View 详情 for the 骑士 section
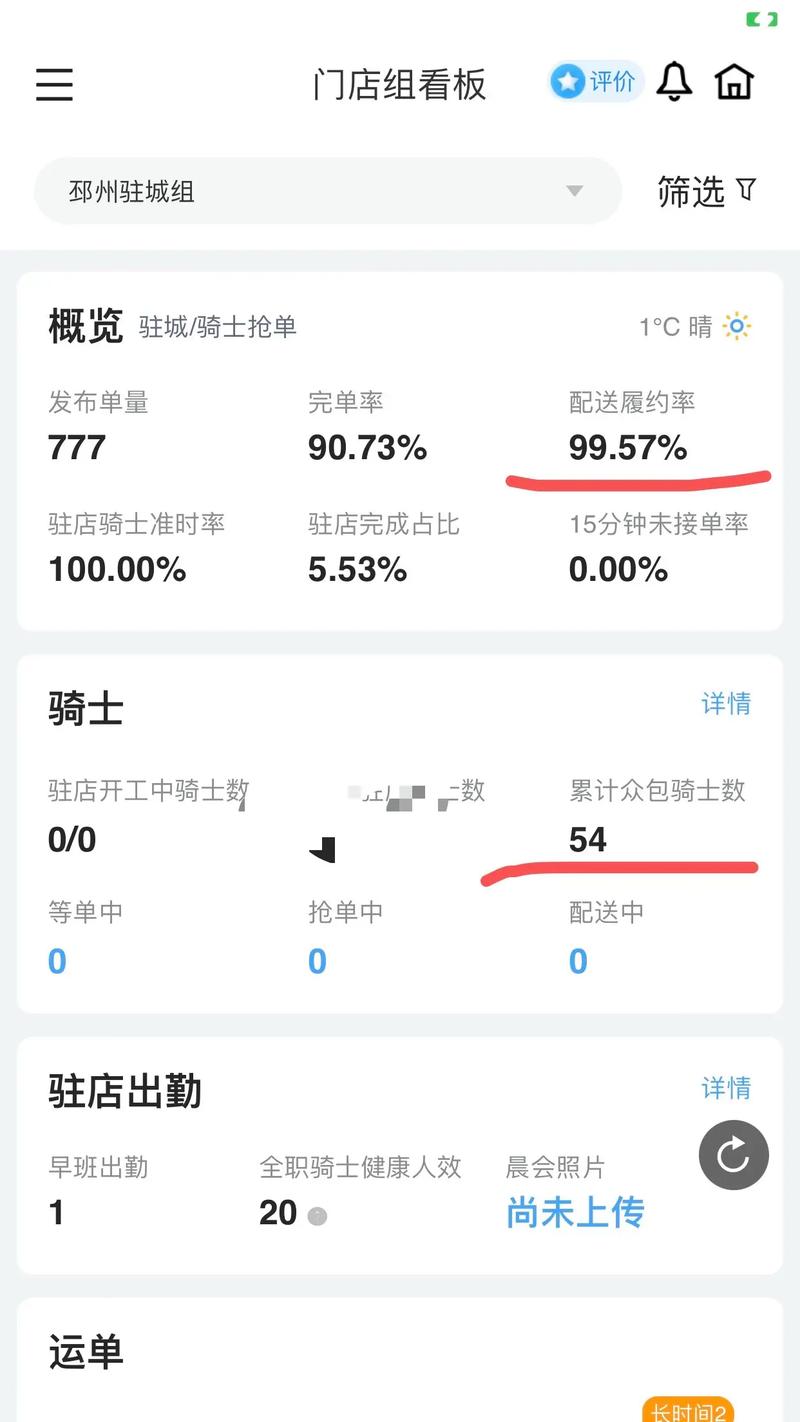 (x=726, y=704)
